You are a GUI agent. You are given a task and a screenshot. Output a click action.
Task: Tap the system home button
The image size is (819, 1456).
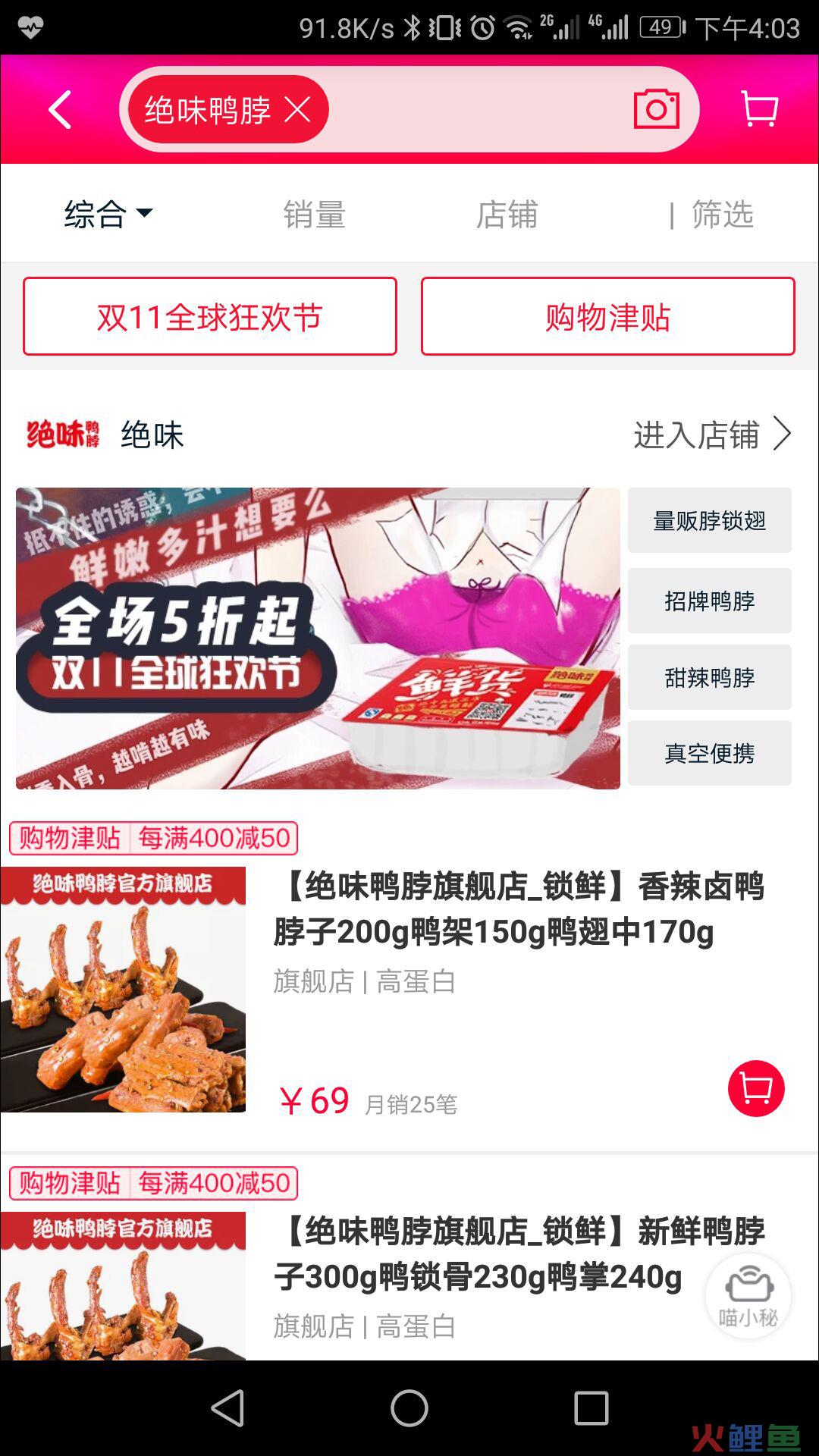(409, 1408)
